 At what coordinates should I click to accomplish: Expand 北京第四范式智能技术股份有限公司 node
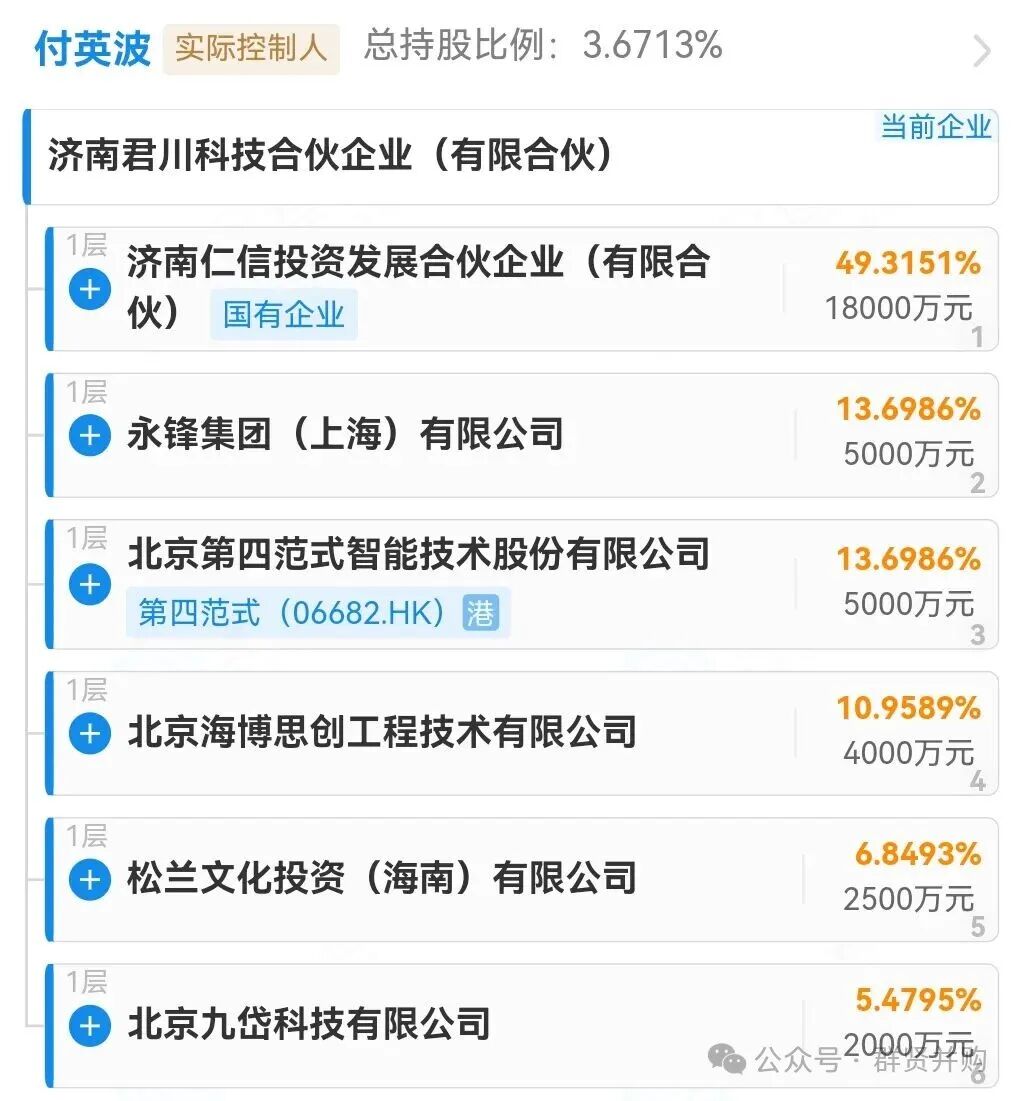click(x=90, y=584)
